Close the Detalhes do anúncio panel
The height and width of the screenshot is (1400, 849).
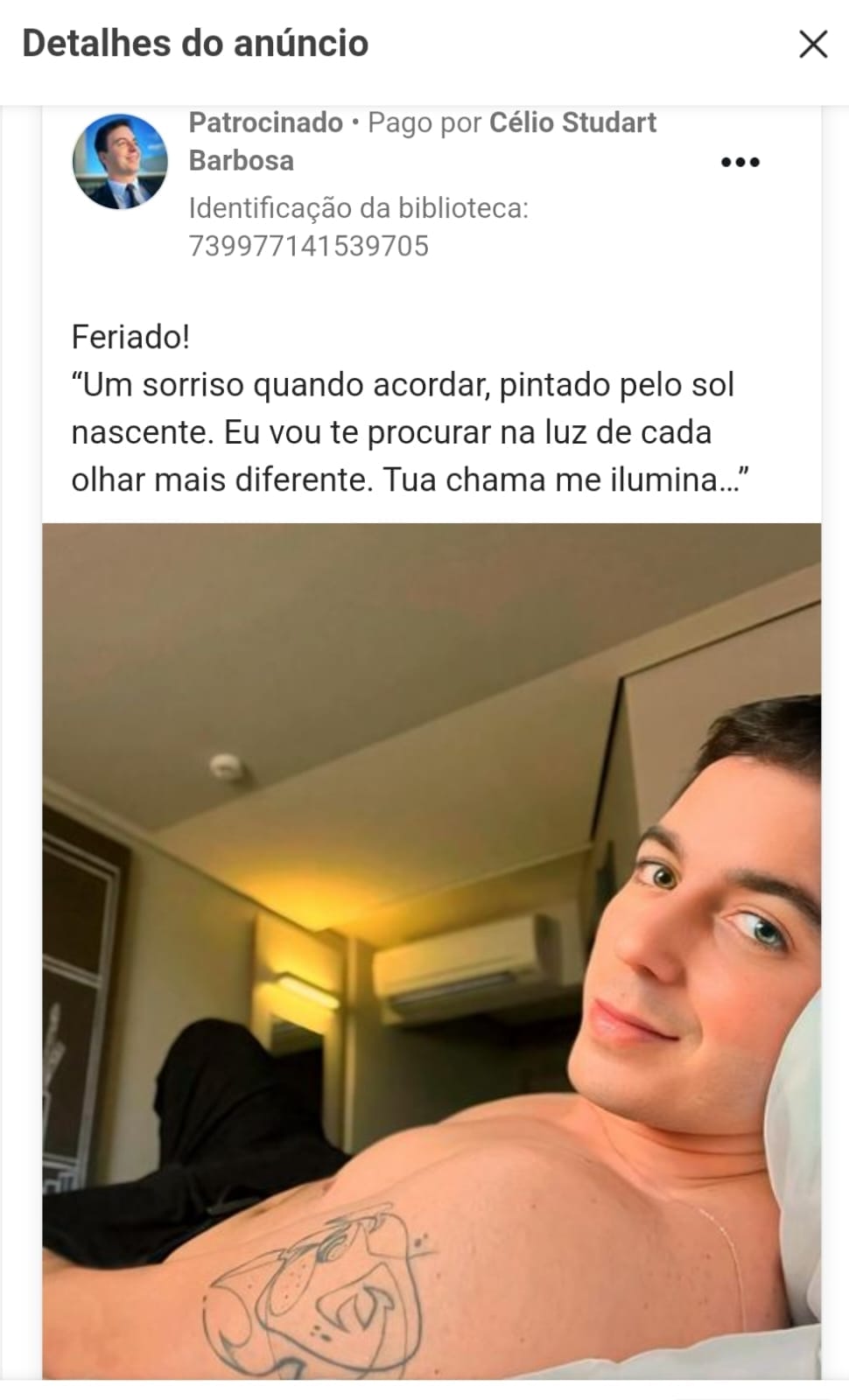(x=813, y=44)
